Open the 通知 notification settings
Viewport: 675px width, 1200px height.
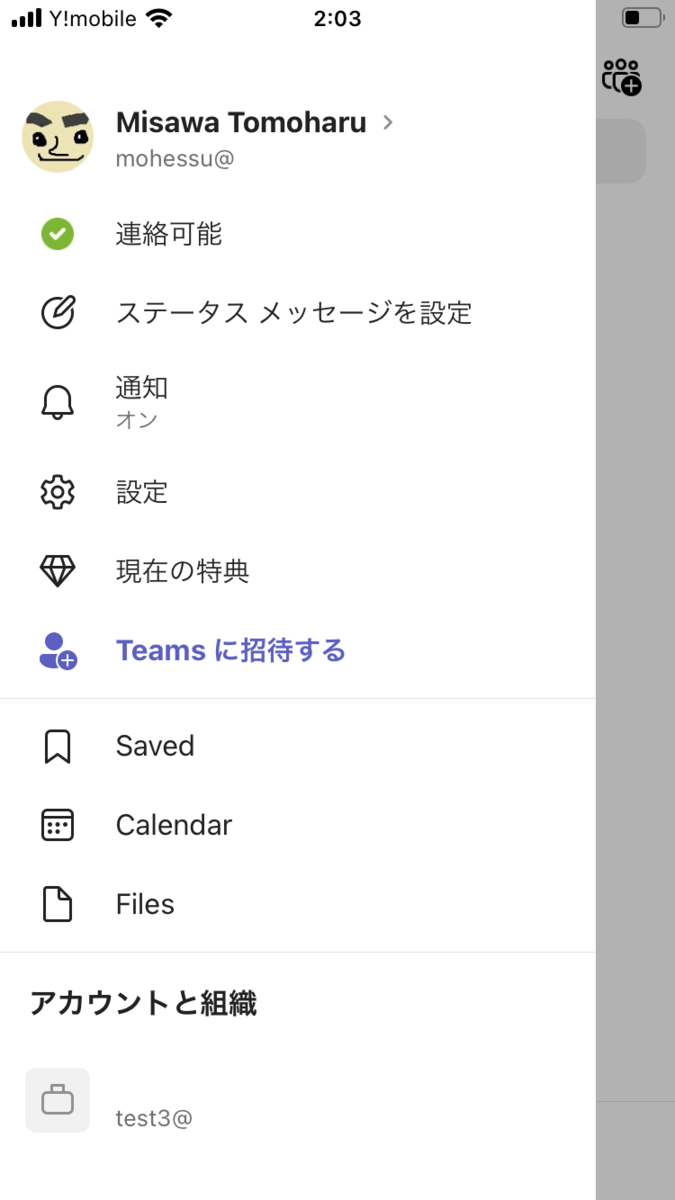(x=141, y=400)
